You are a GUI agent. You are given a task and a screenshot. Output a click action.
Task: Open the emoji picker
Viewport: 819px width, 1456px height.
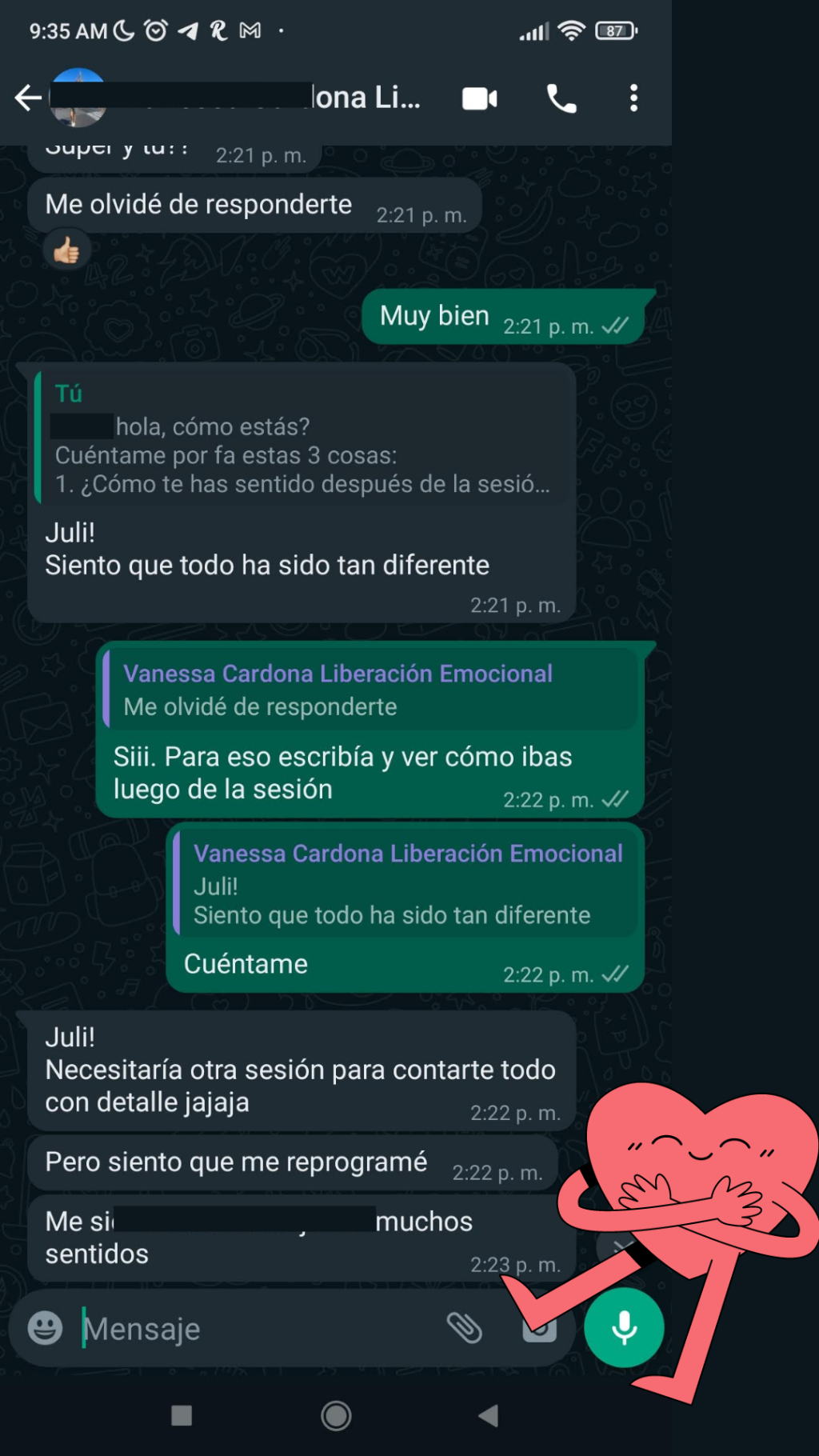tap(45, 1328)
